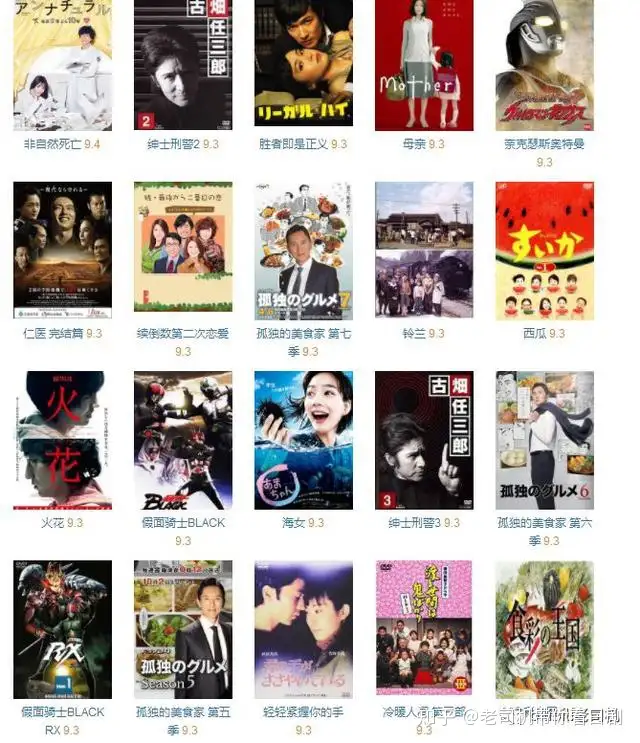The image size is (640, 743).
Task: Open 非自然死亡 drama poster
Action: pos(62,65)
